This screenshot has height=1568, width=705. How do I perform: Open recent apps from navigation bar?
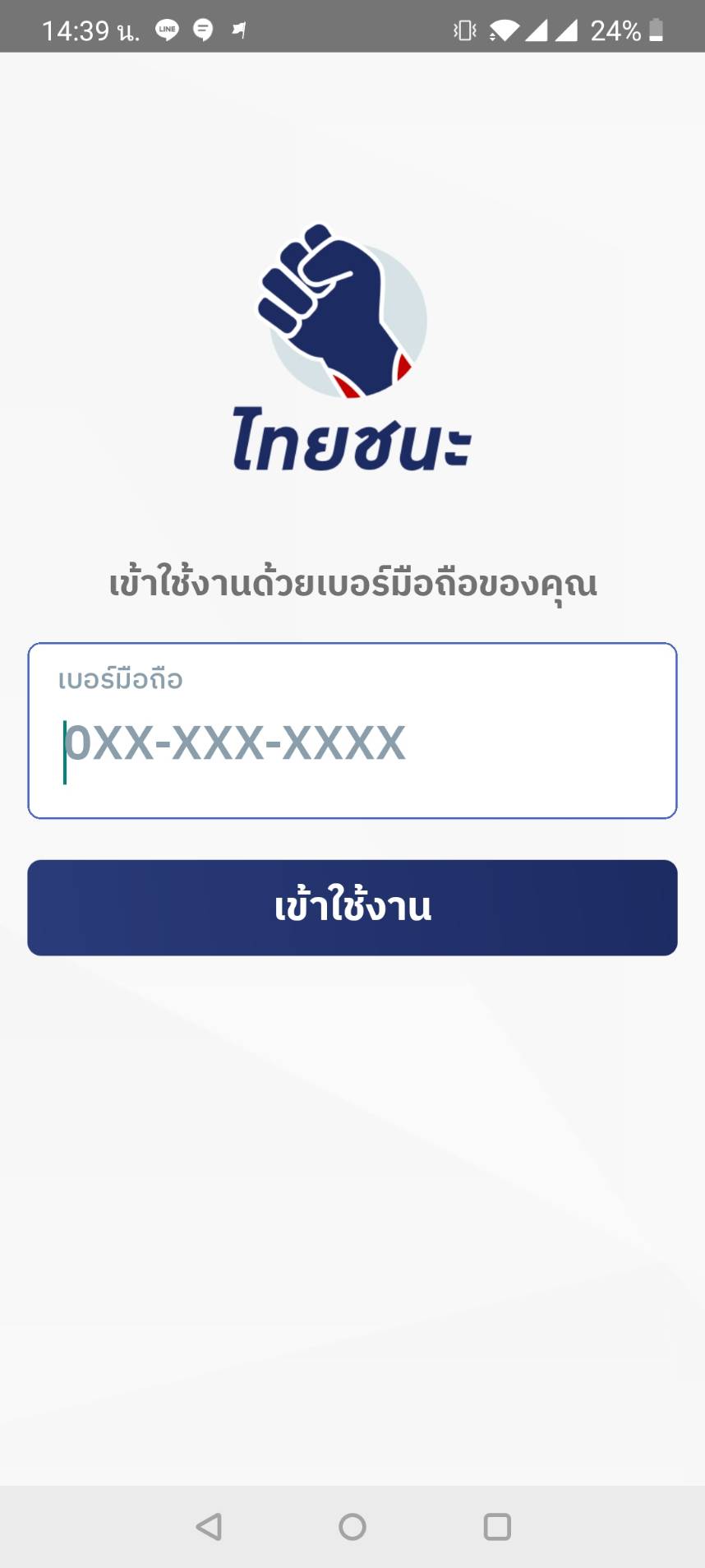coord(496,1526)
